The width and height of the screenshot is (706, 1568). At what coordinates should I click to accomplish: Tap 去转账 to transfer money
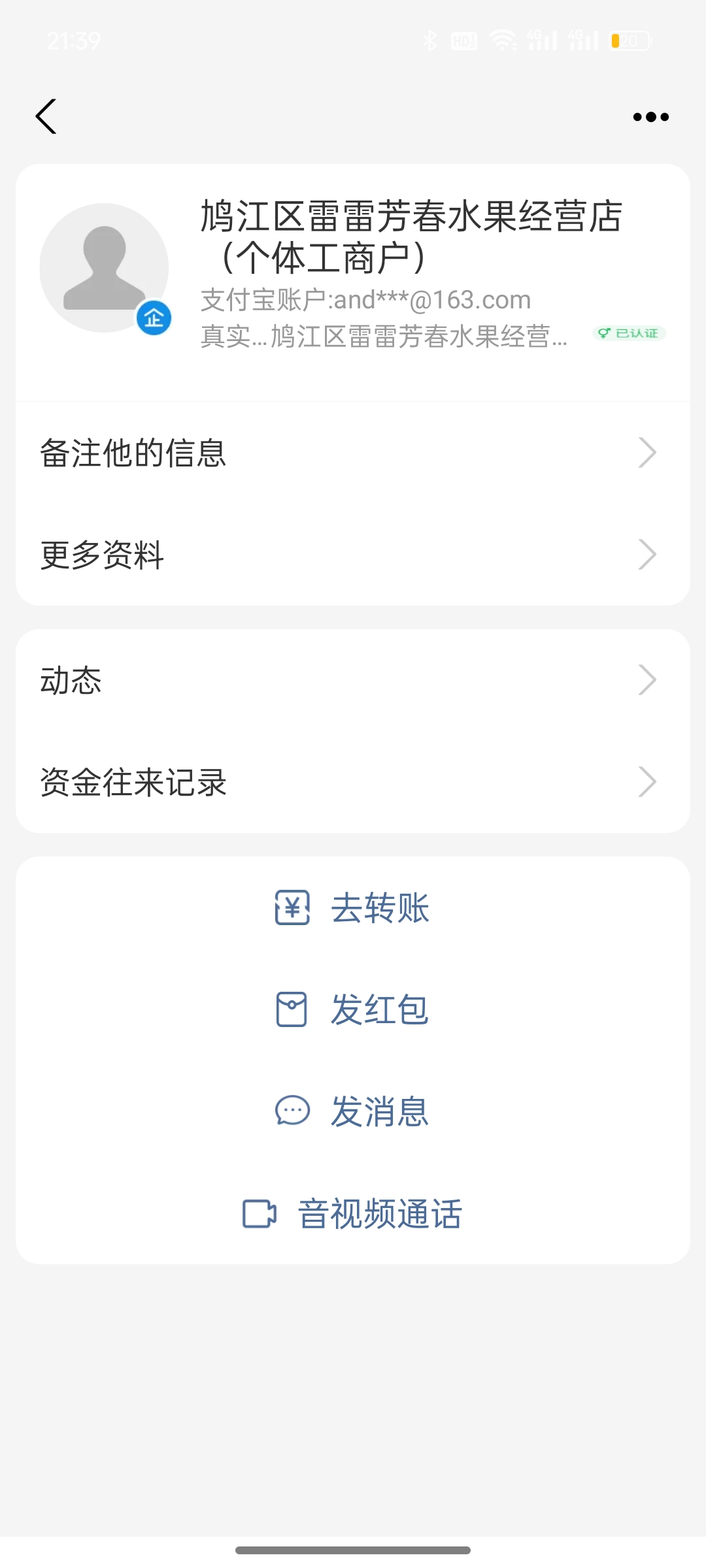pyautogui.click(x=353, y=907)
